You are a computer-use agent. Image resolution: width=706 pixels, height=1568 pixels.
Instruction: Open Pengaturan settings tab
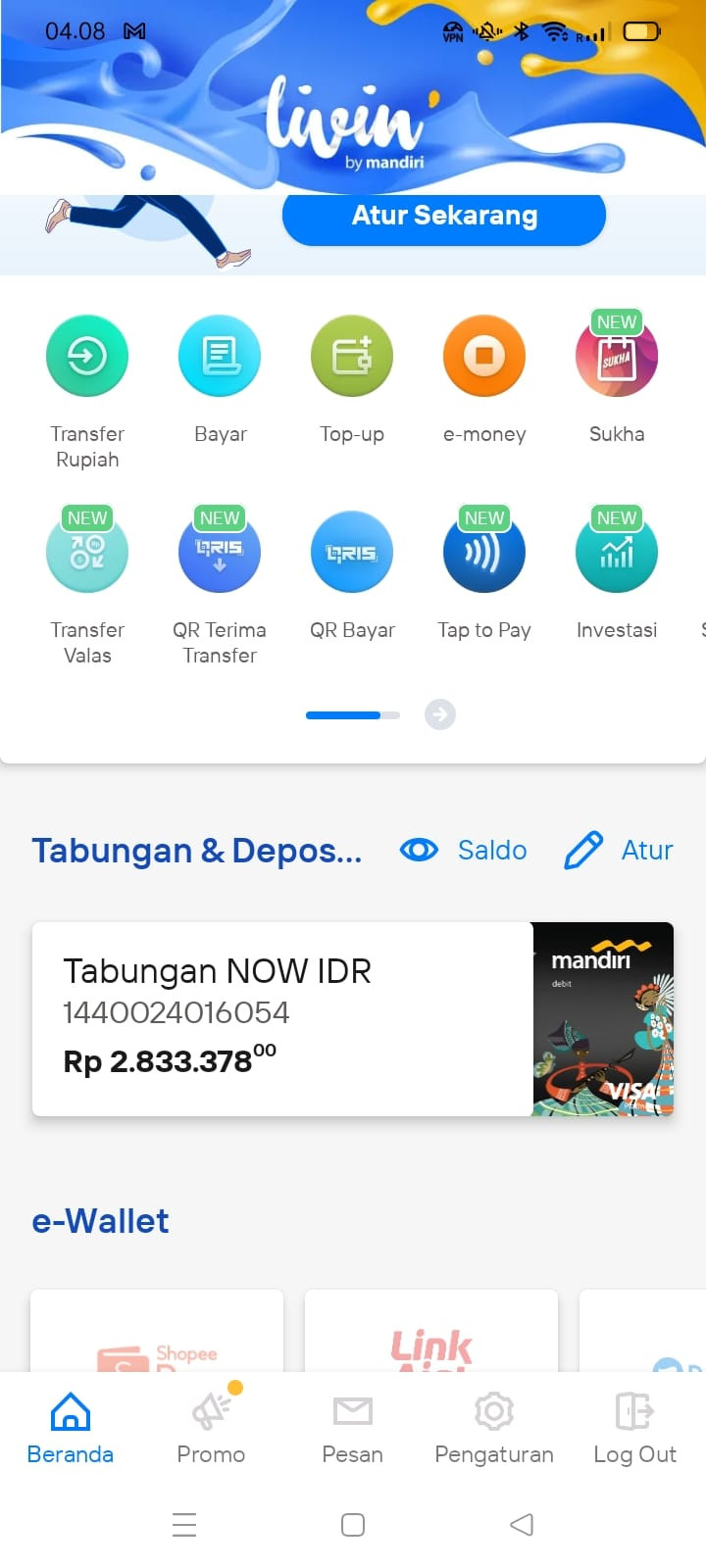[494, 1429]
